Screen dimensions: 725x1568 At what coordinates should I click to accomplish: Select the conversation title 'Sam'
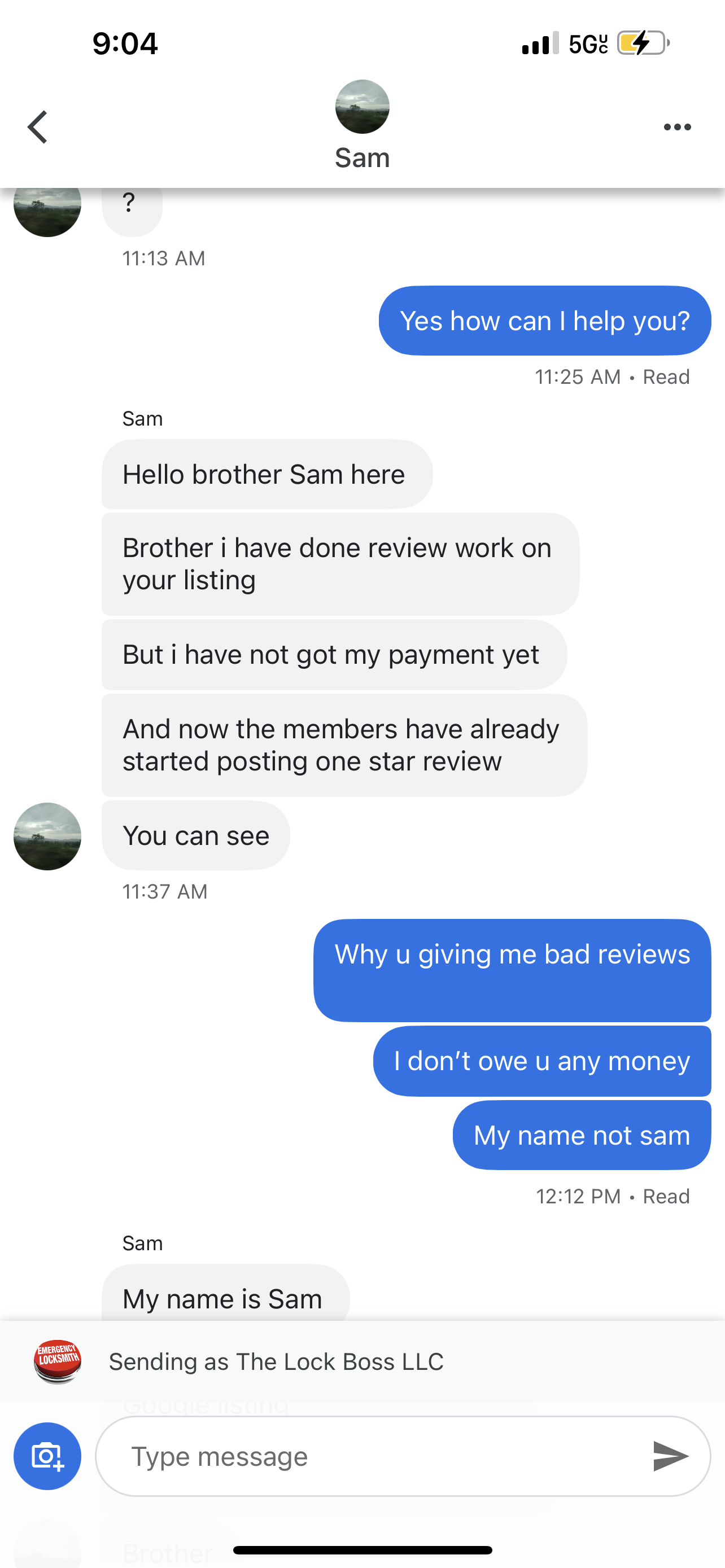pyautogui.click(x=361, y=157)
